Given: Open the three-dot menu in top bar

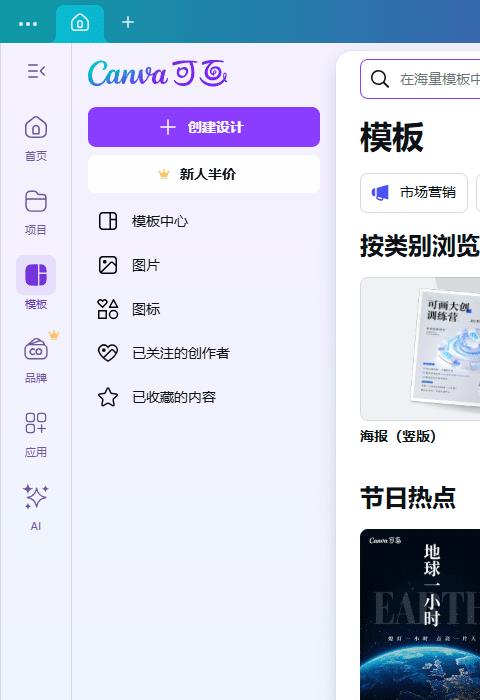Looking at the screenshot, I should [28, 23].
